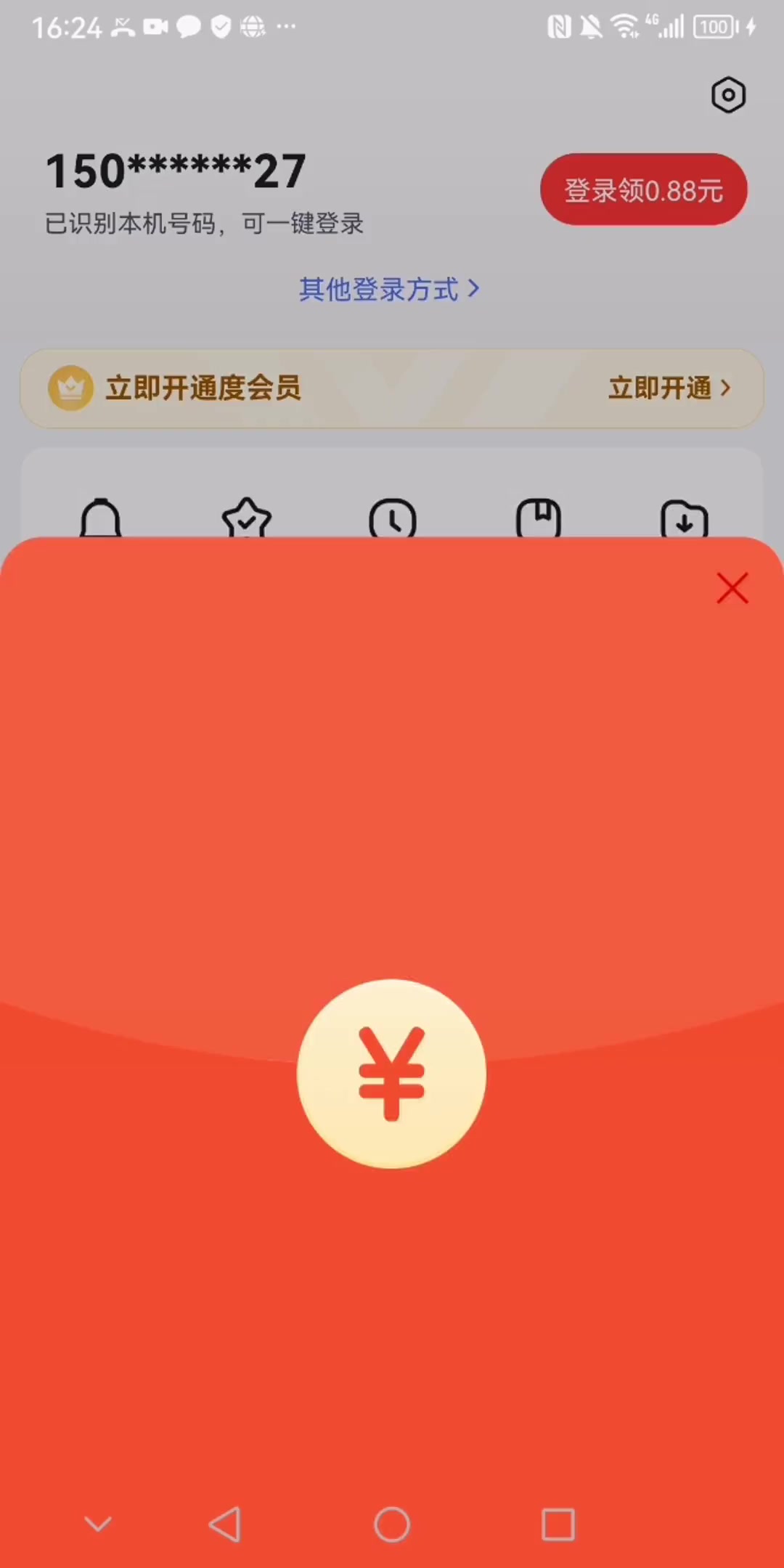The height and width of the screenshot is (1568, 784).
Task: Go to the system home screen
Action: tap(392, 1524)
